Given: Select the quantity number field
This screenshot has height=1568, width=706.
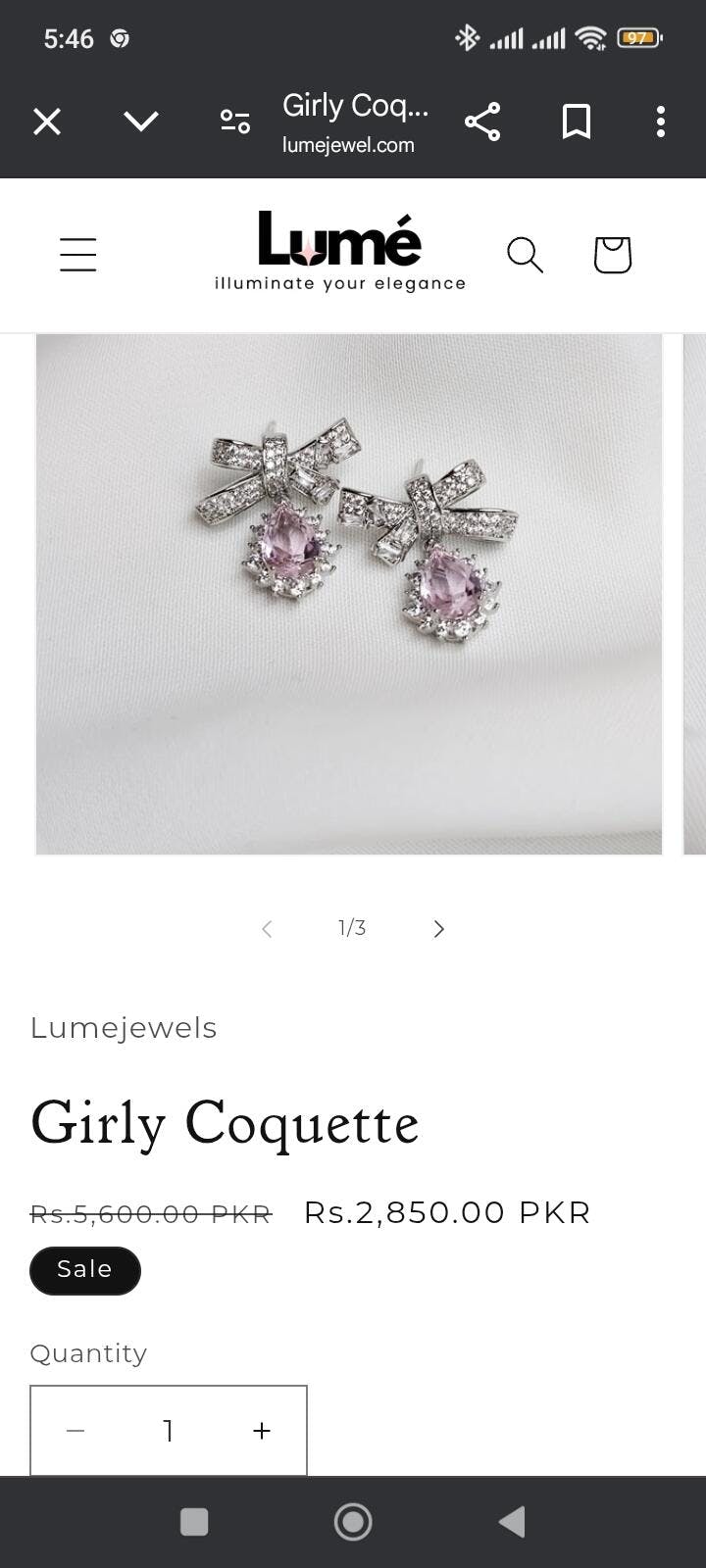Looking at the screenshot, I should tap(169, 1431).
